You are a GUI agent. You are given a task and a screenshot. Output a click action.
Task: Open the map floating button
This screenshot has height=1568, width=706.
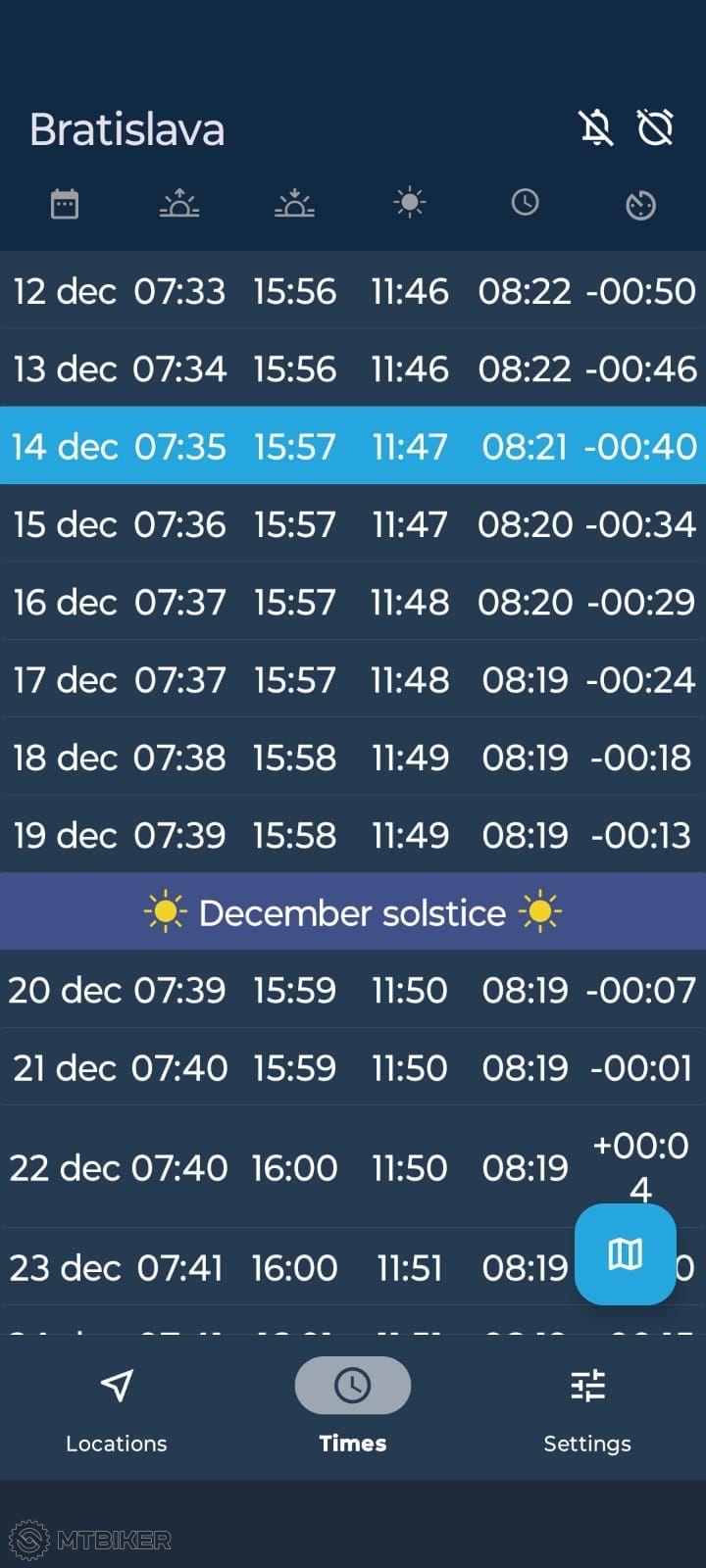[x=625, y=1253]
